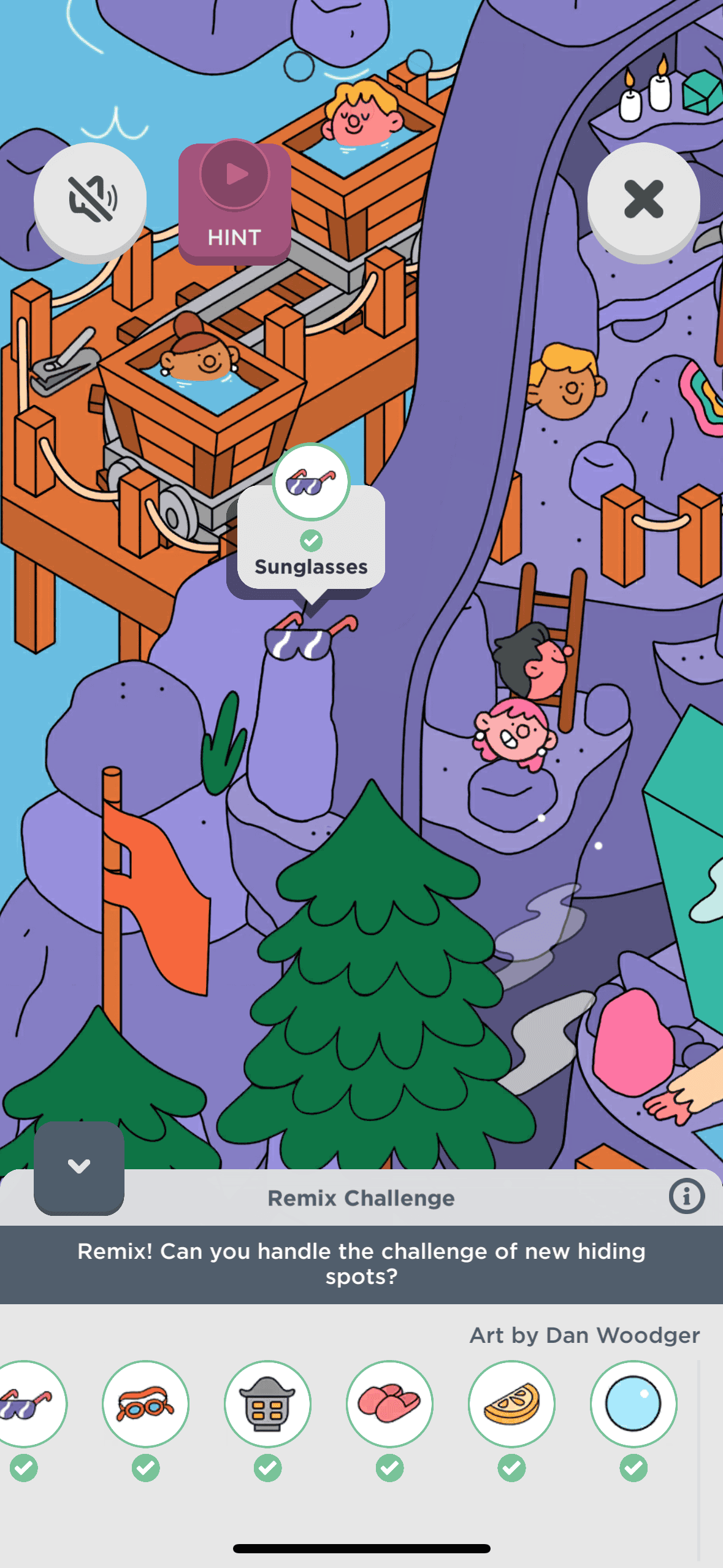This screenshot has width=723, height=1568.
Task: Toggle the sound mute button
Action: coord(90,199)
